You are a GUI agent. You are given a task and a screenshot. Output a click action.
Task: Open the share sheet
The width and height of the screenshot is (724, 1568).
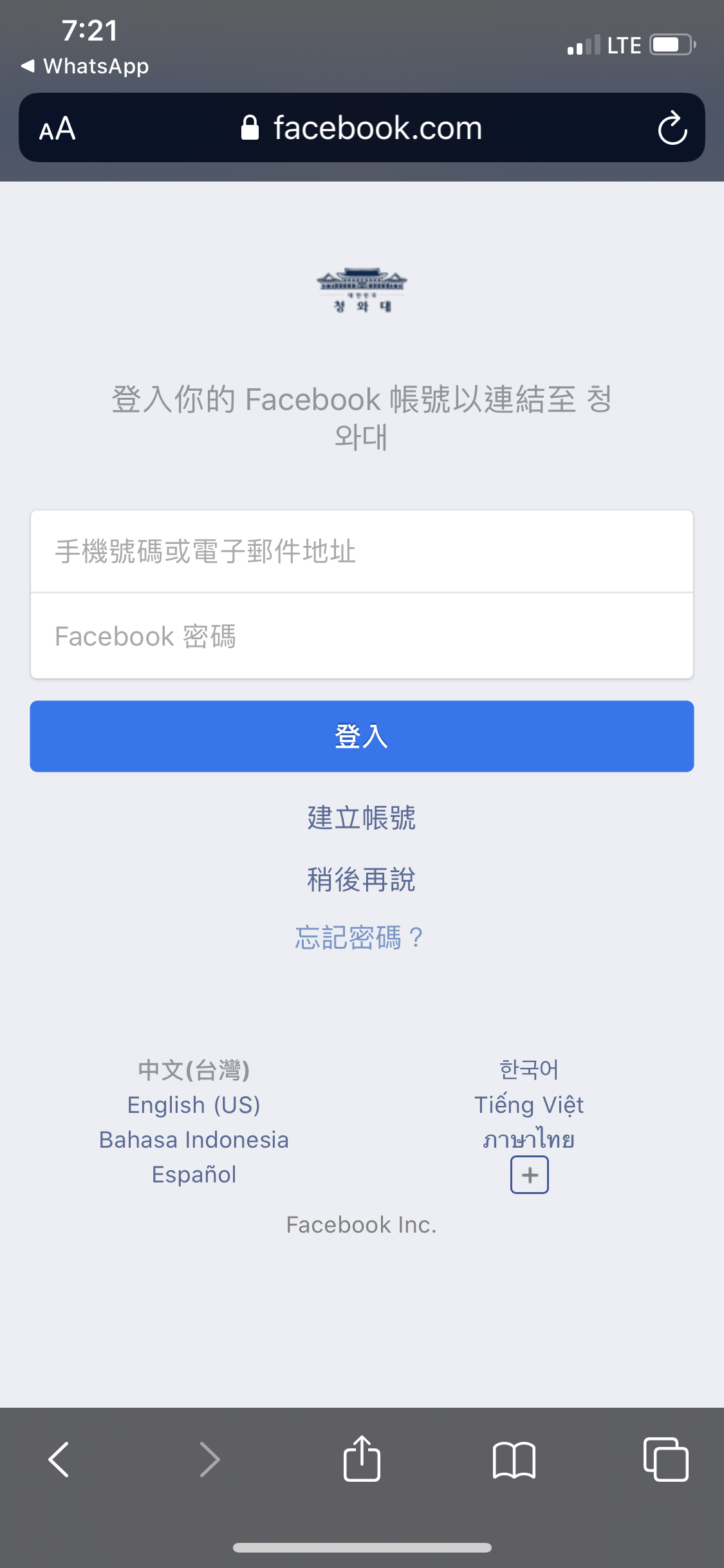point(362,1458)
